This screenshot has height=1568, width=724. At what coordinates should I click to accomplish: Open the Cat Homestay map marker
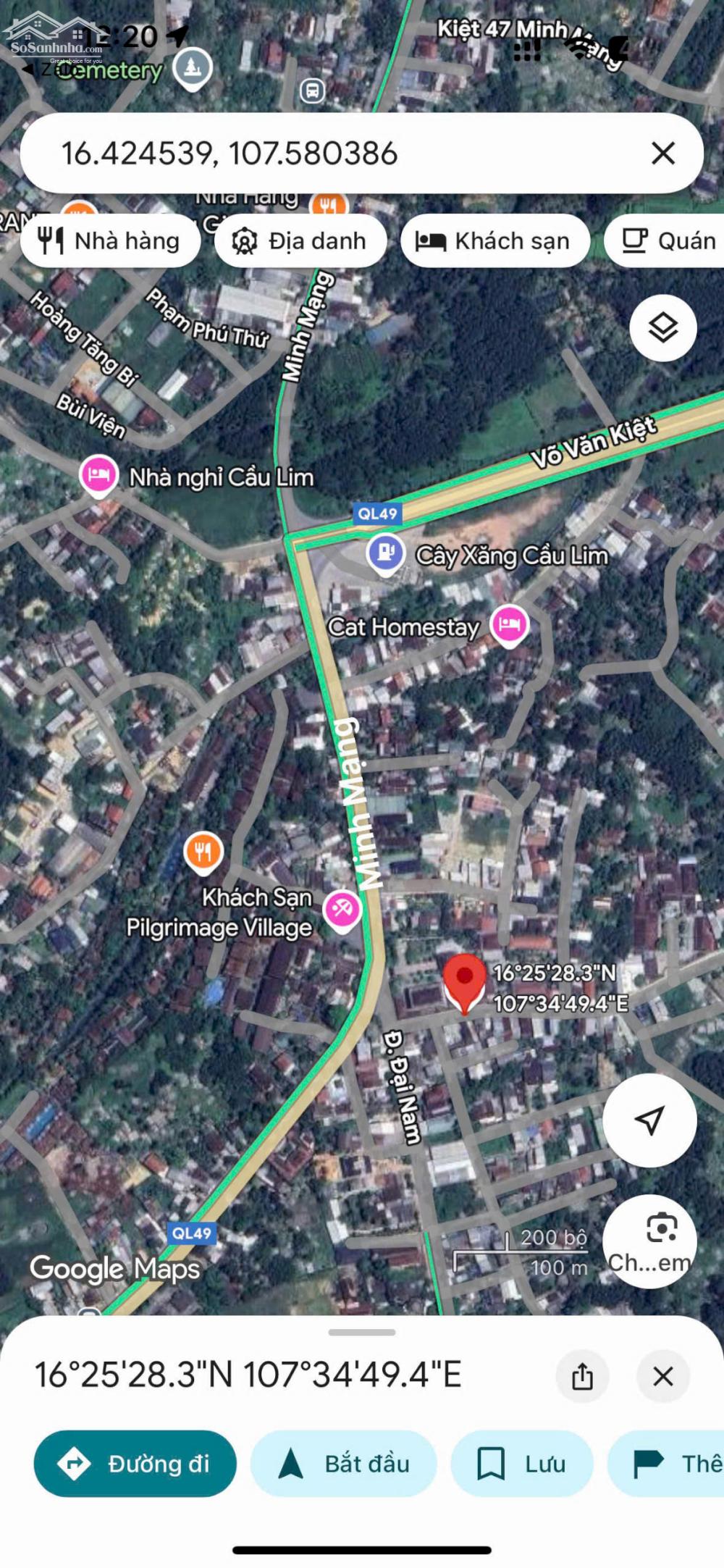tap(509, 624)
